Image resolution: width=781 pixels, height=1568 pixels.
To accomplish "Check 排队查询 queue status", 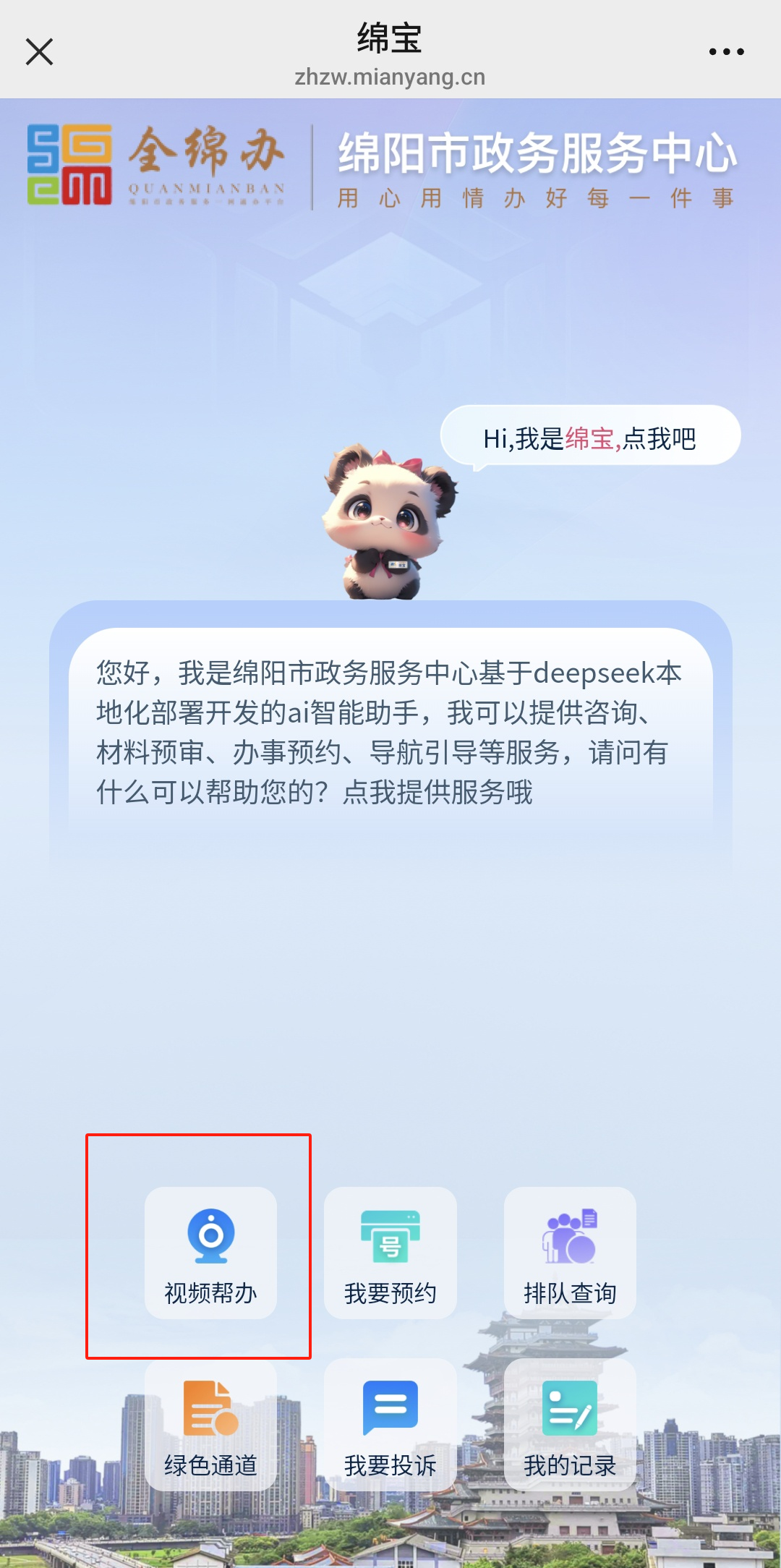I will click(x=570, y=1253).
